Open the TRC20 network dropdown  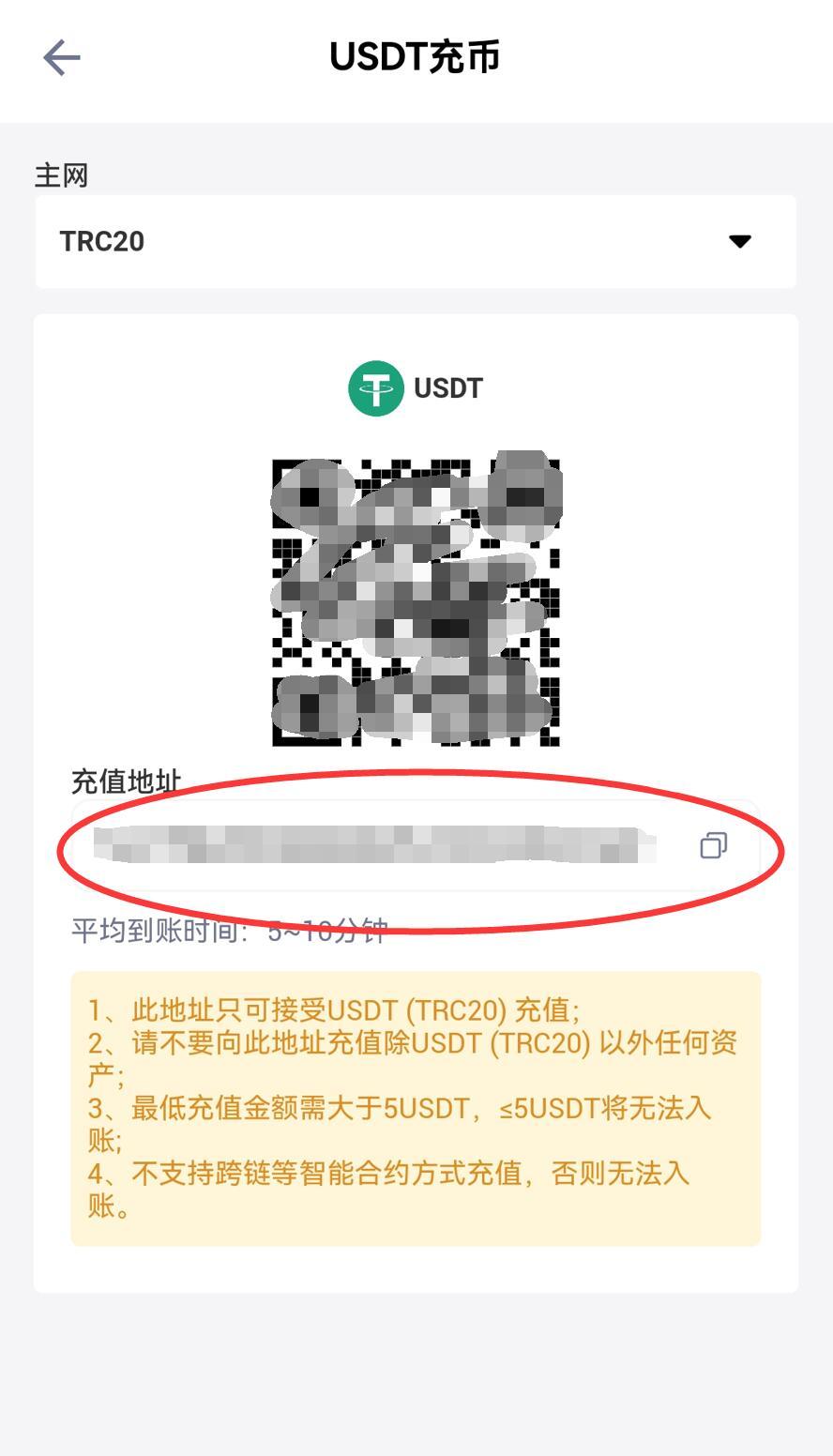(x=416, y=242)
